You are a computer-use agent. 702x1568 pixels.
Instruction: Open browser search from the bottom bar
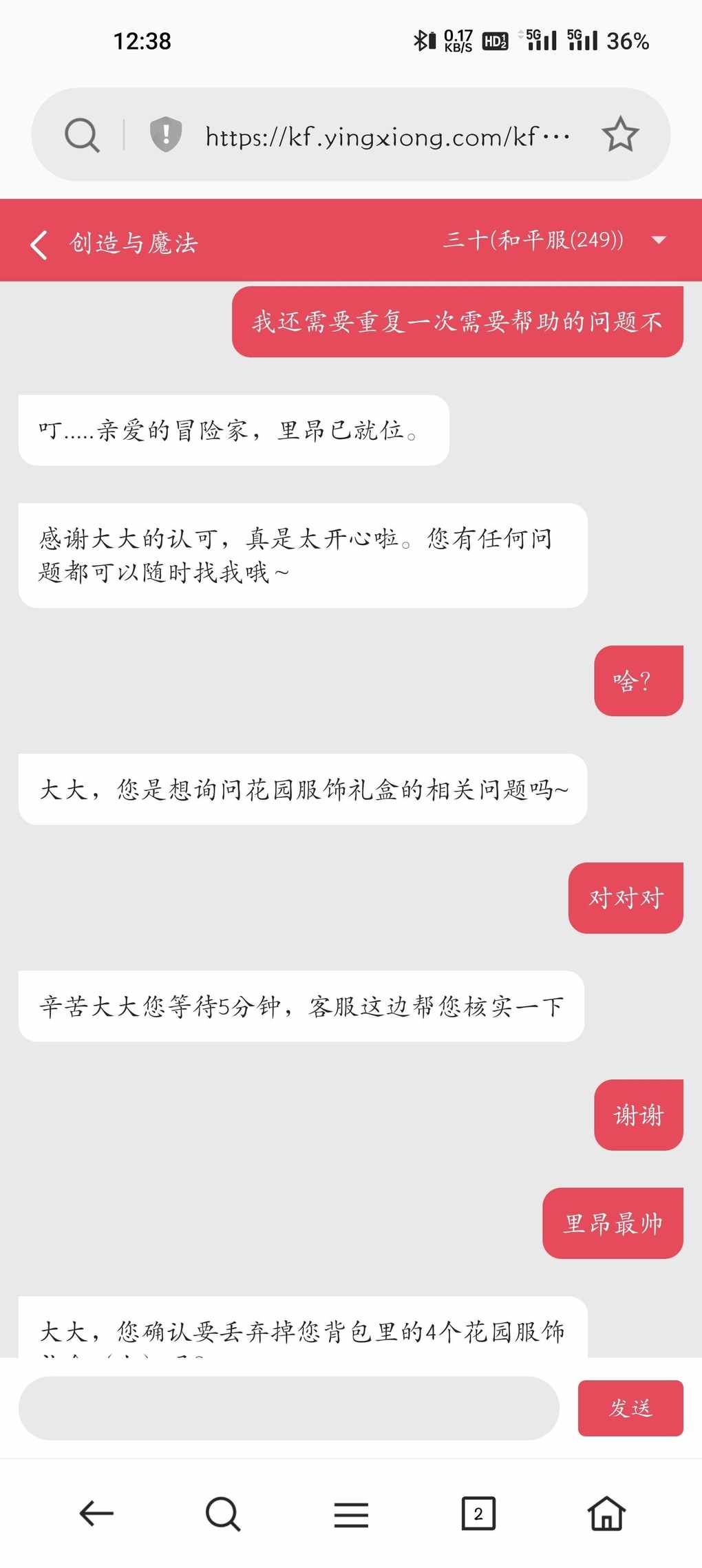223,1514
